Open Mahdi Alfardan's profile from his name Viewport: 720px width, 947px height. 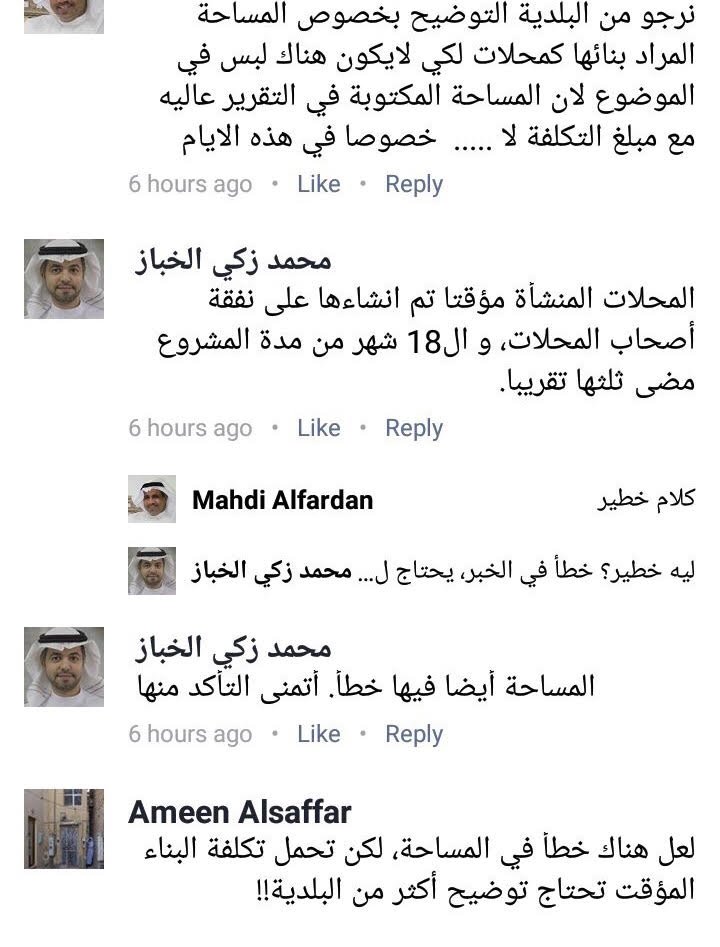click(282, 500)
